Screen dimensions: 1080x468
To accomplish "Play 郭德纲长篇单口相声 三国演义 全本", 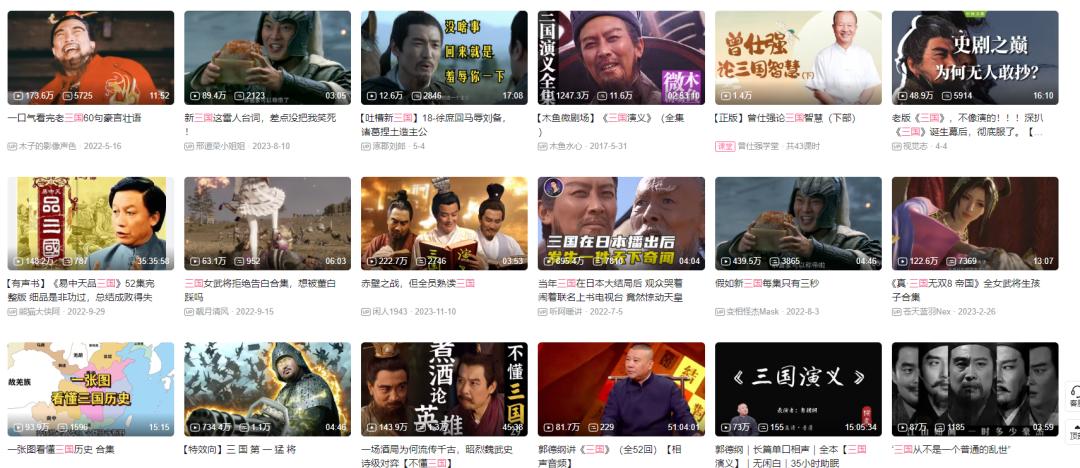I will tap(798, 389).
